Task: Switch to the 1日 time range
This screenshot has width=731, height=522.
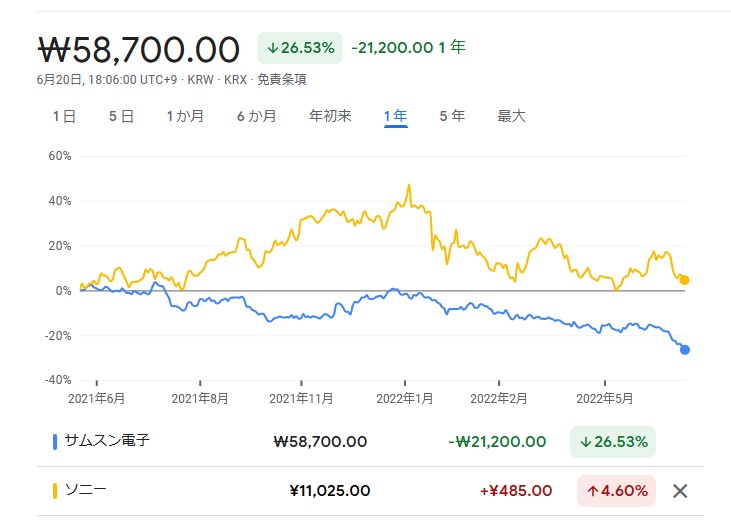Action: (x=64, y=116)
